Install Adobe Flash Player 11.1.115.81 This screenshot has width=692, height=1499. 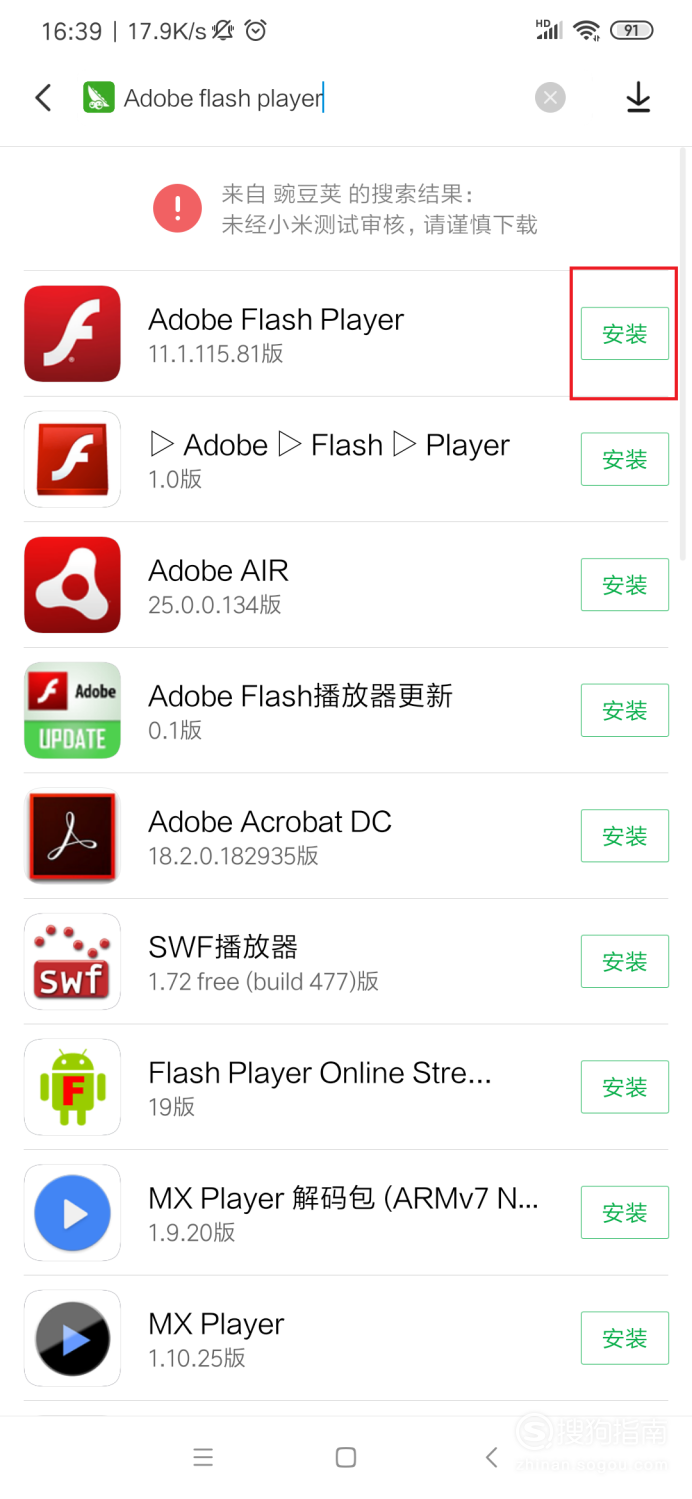tap(625, 334)
